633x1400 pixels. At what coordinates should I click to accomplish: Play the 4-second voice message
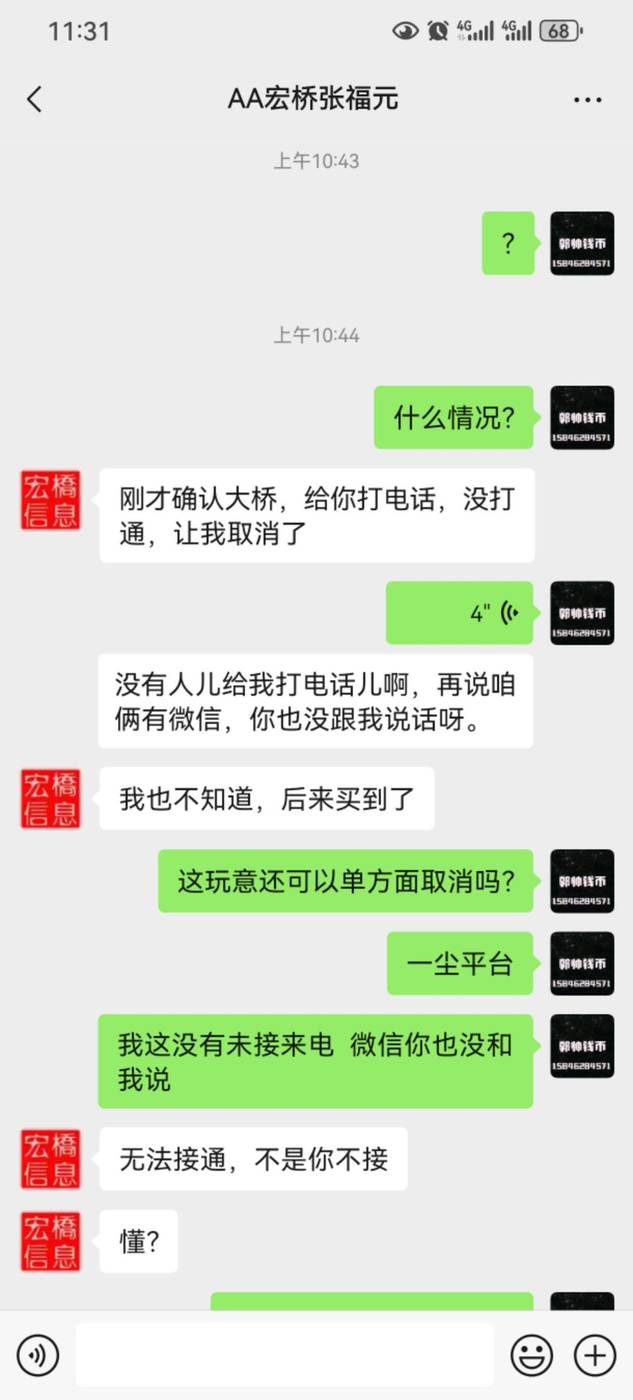click(x=460, y=613)
